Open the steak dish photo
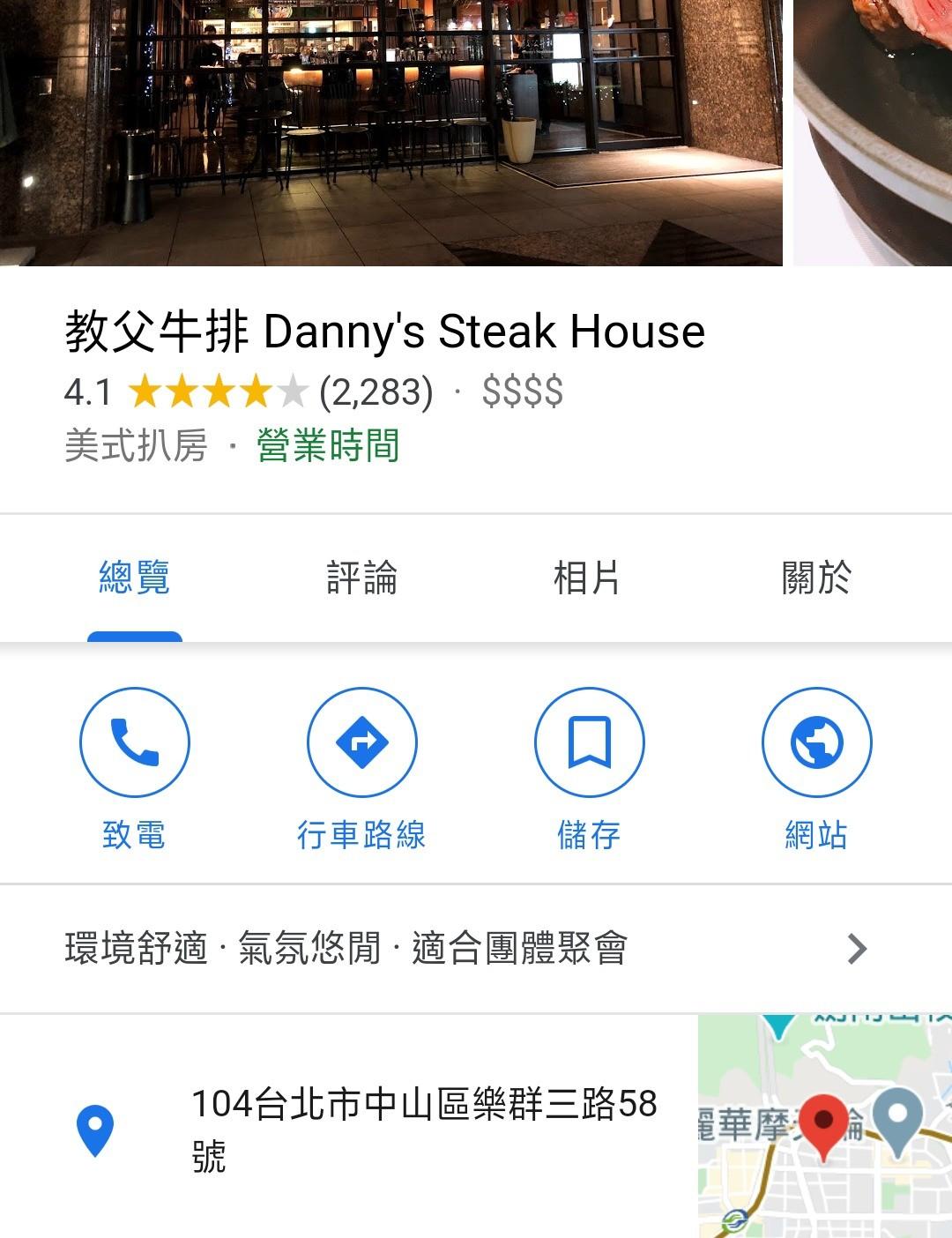Viewport: 952px width, 1238px height. 873,132
